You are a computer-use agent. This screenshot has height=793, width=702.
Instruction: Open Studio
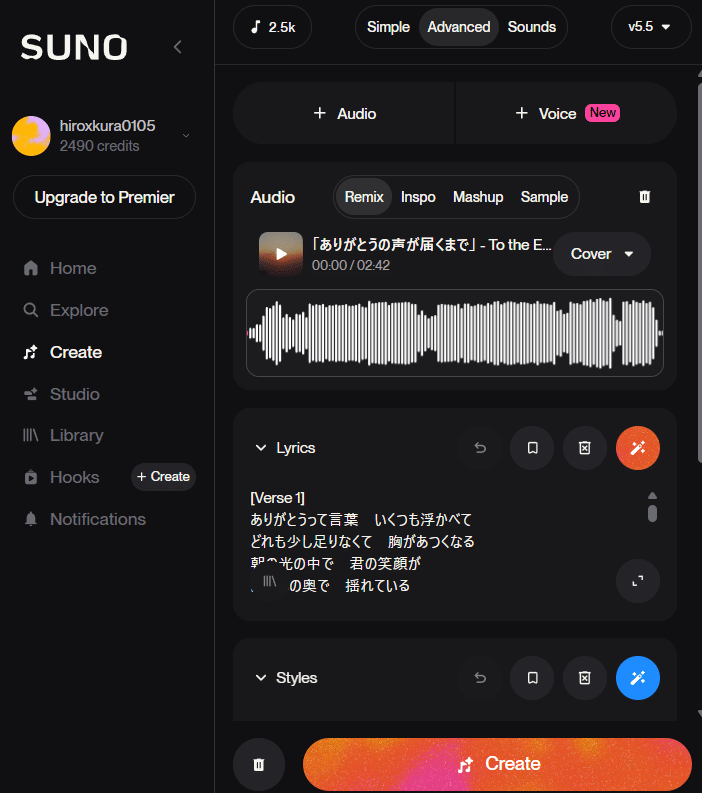point(74,394)
